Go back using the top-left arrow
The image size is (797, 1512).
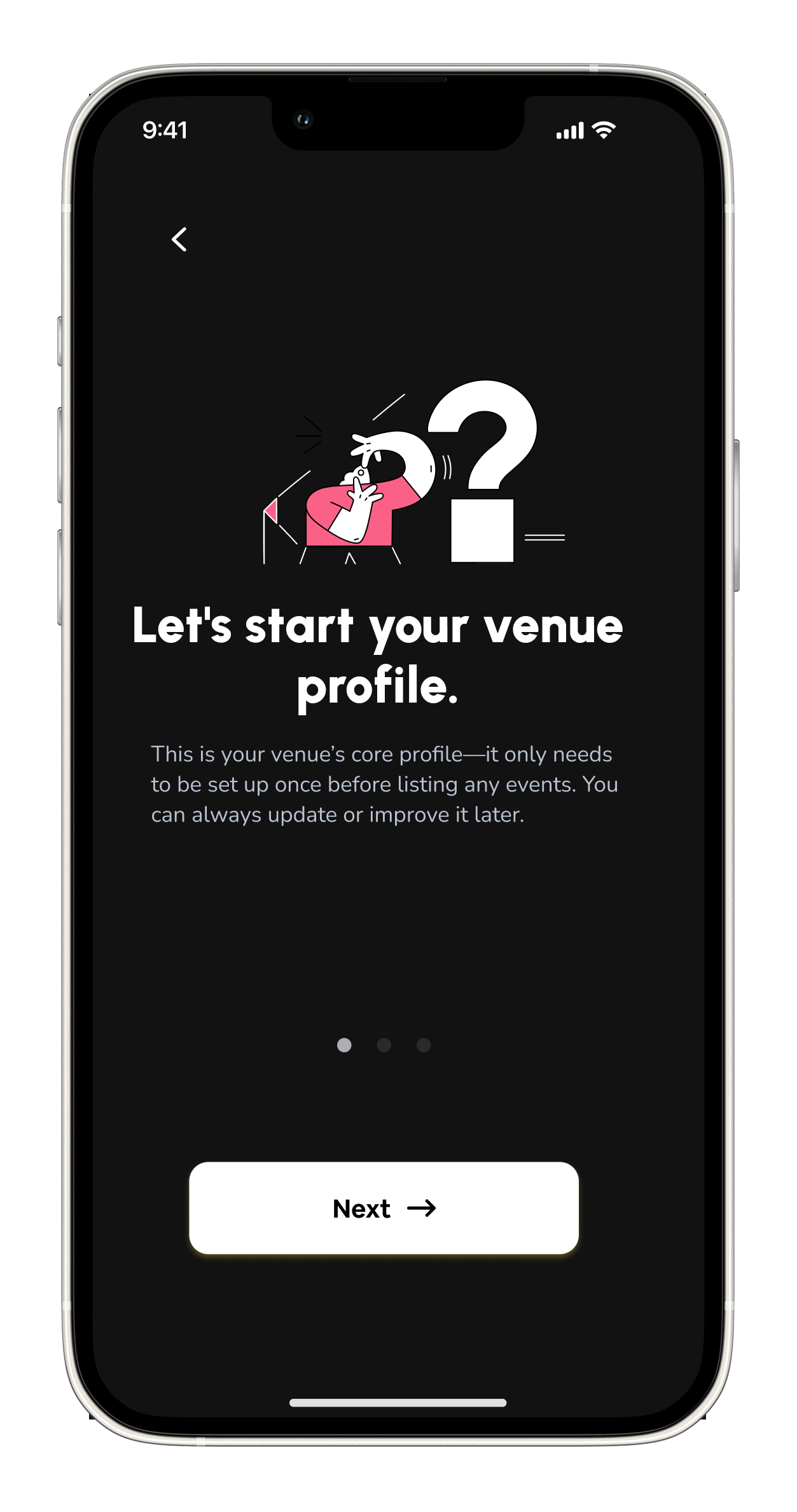click(179, 240)
